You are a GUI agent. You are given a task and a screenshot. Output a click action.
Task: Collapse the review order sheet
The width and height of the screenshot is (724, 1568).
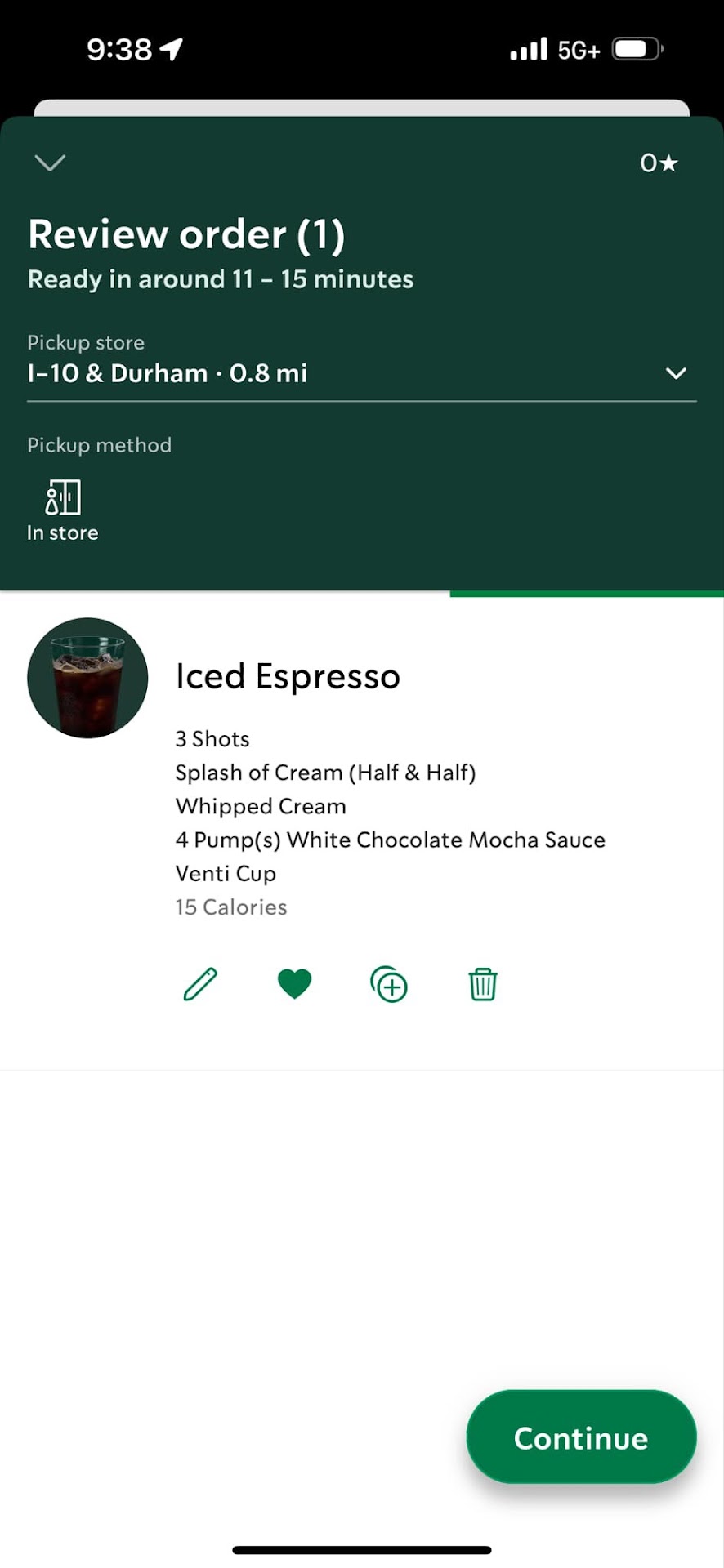point(50,163)
